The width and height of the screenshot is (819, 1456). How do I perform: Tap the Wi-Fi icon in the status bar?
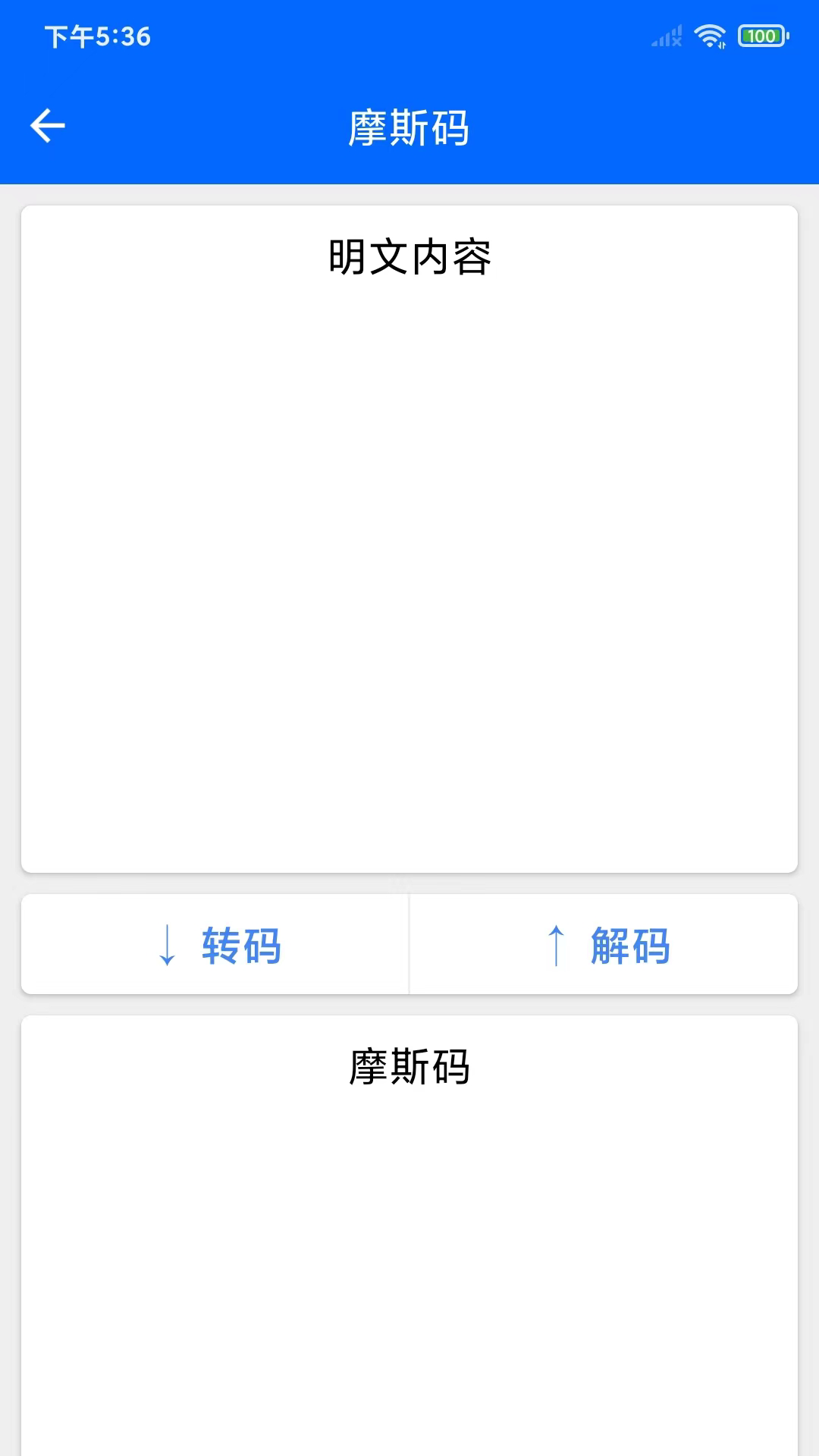710,34
